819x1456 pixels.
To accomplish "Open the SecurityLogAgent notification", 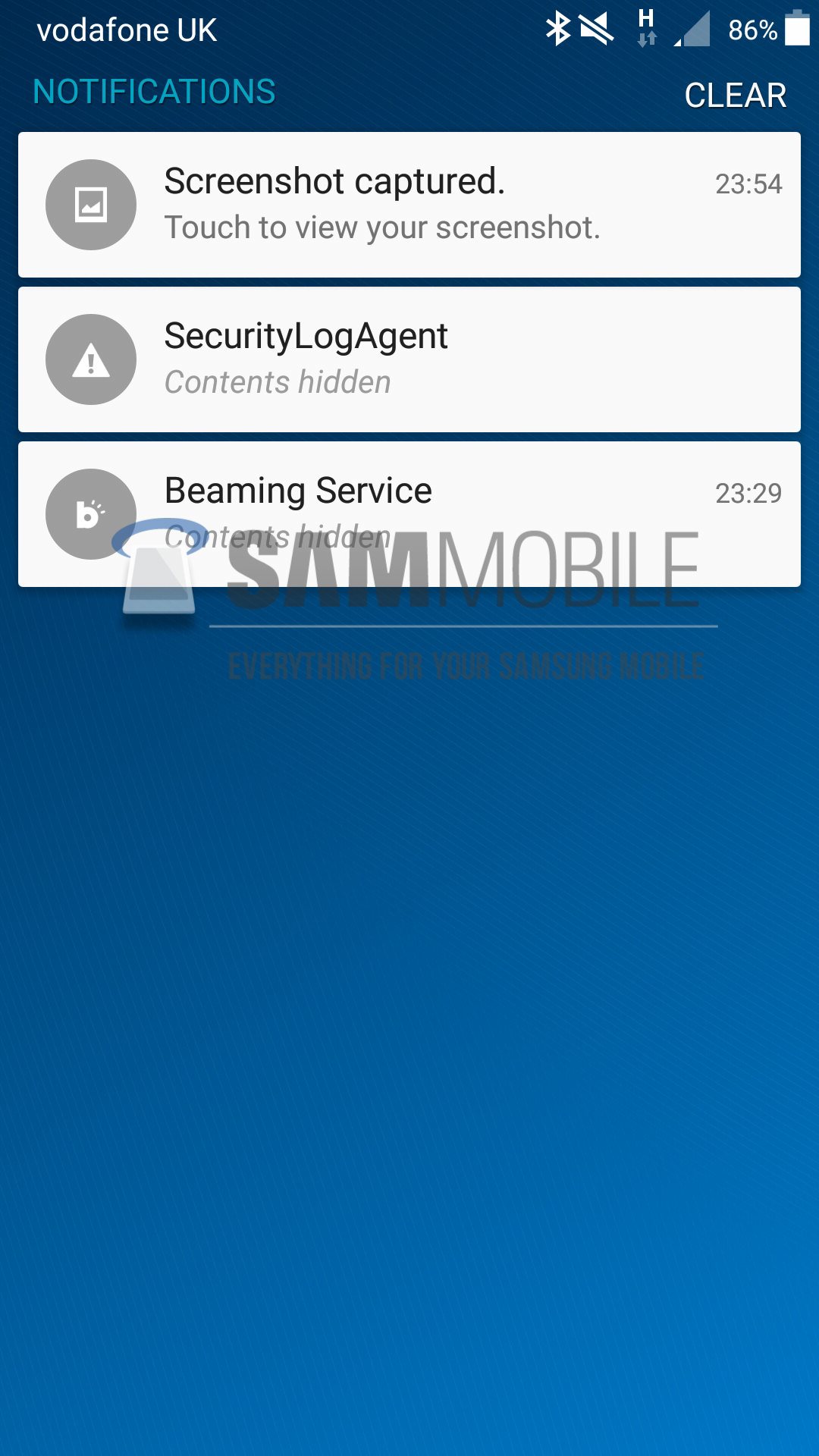I will 409,359.
